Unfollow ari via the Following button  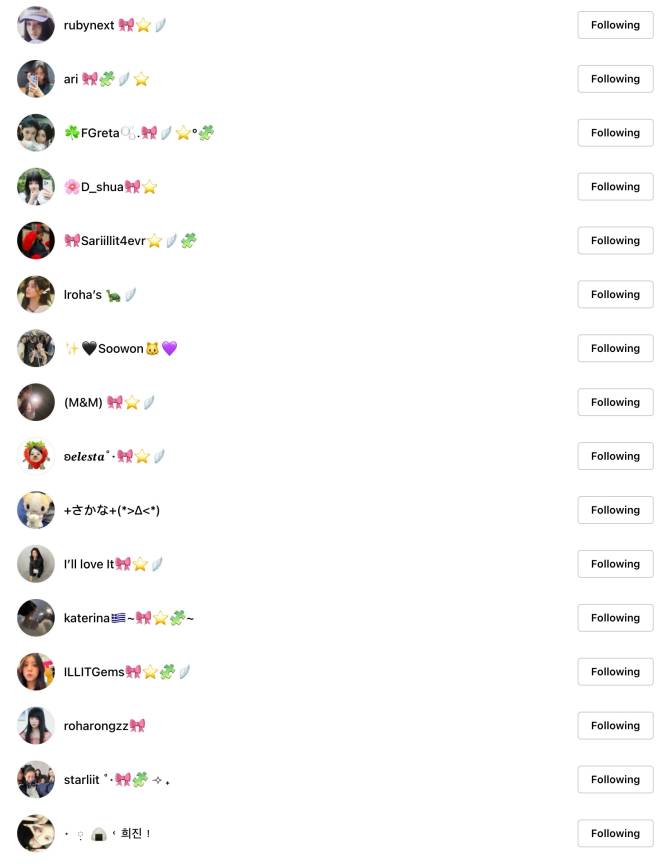pos(614,79)
